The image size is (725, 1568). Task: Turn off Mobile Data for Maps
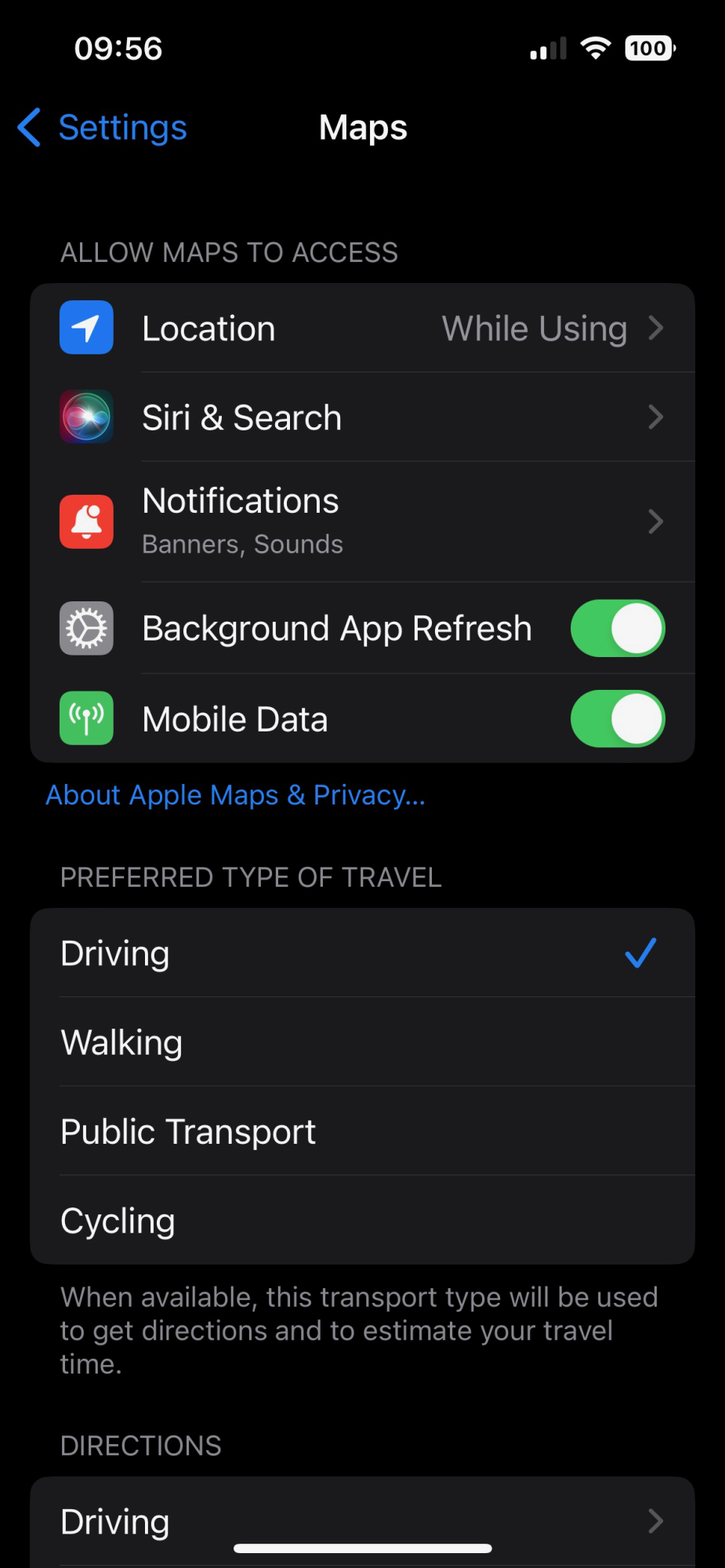617,719
